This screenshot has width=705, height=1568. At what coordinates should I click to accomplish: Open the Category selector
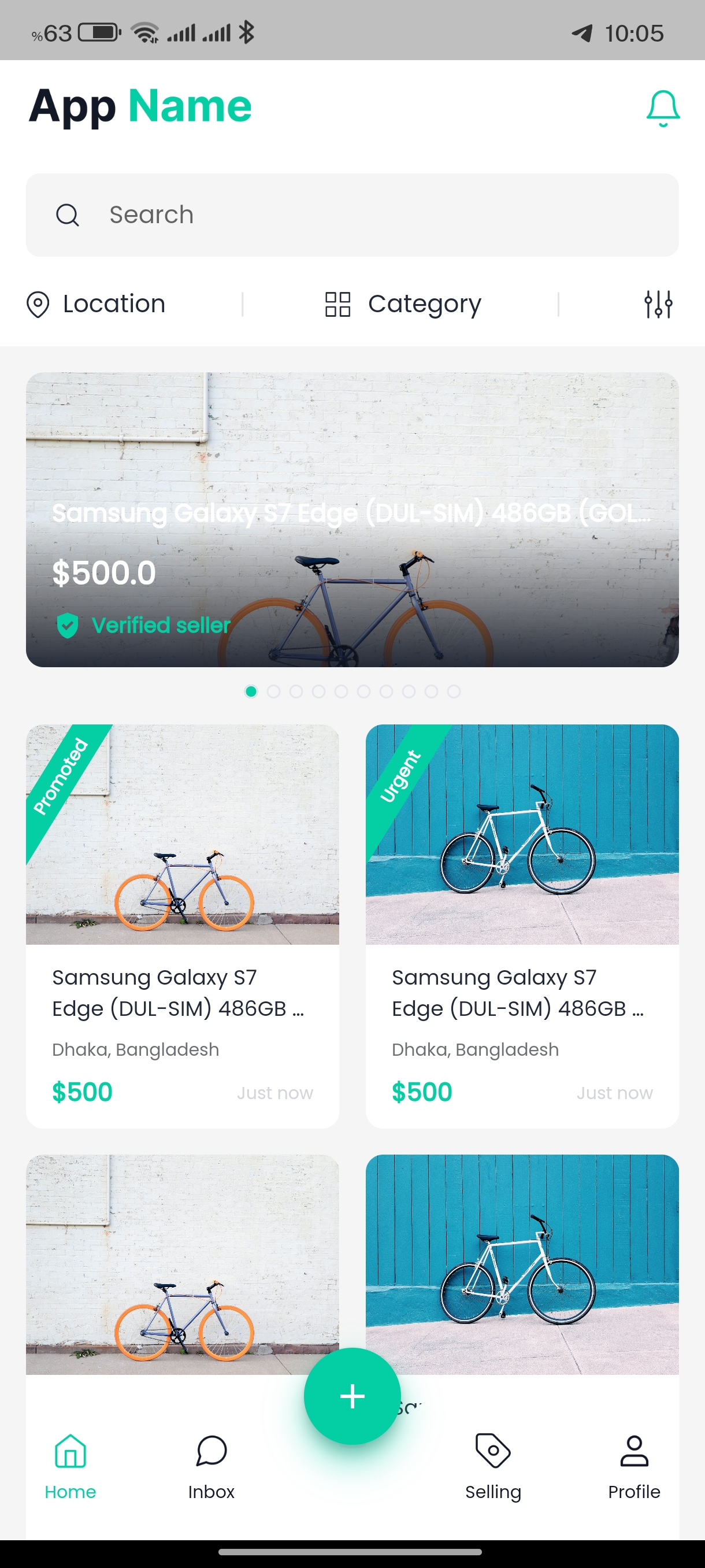click(403, 304)
